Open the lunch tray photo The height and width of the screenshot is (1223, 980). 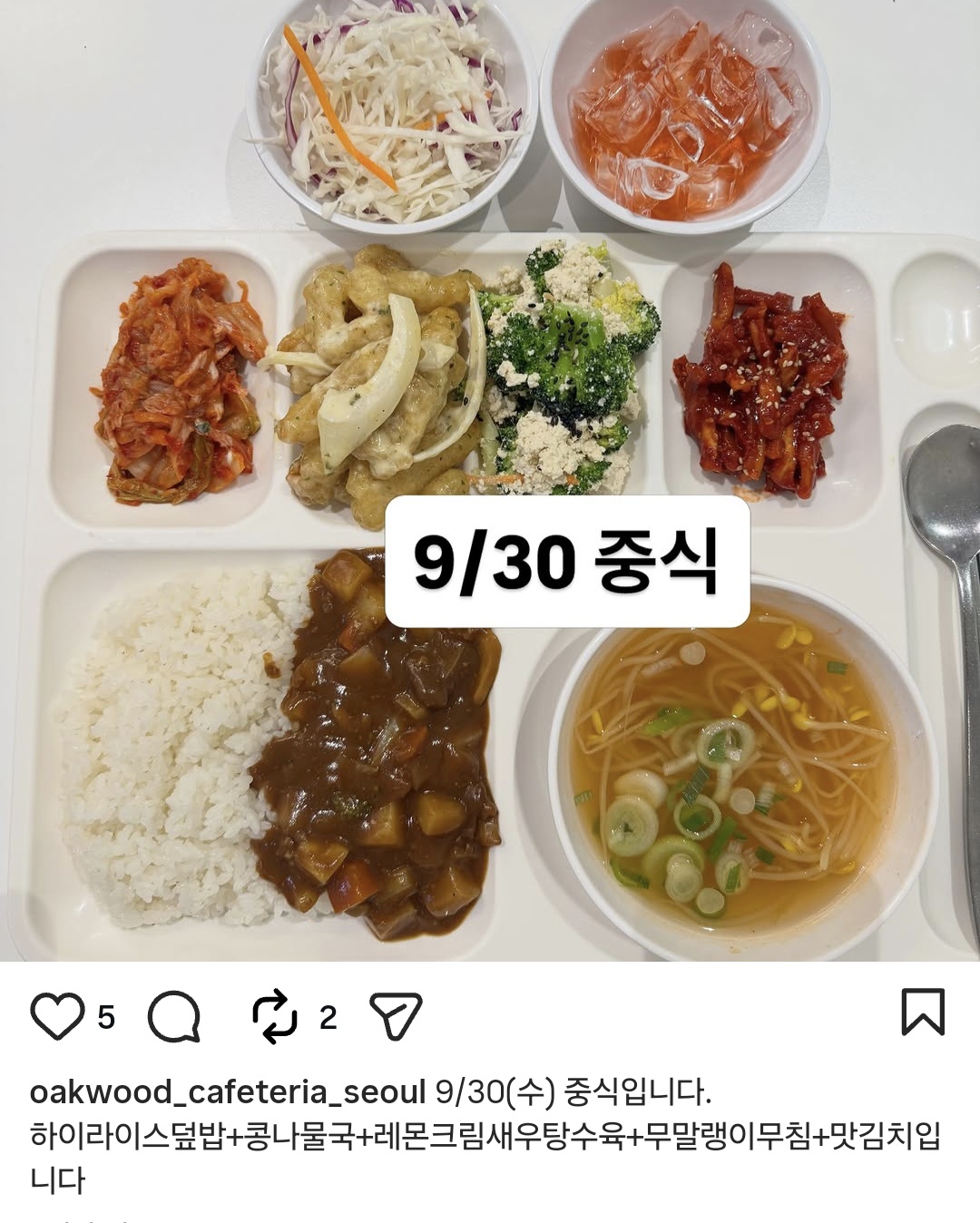pyautogui.click(x=490, y=481)
